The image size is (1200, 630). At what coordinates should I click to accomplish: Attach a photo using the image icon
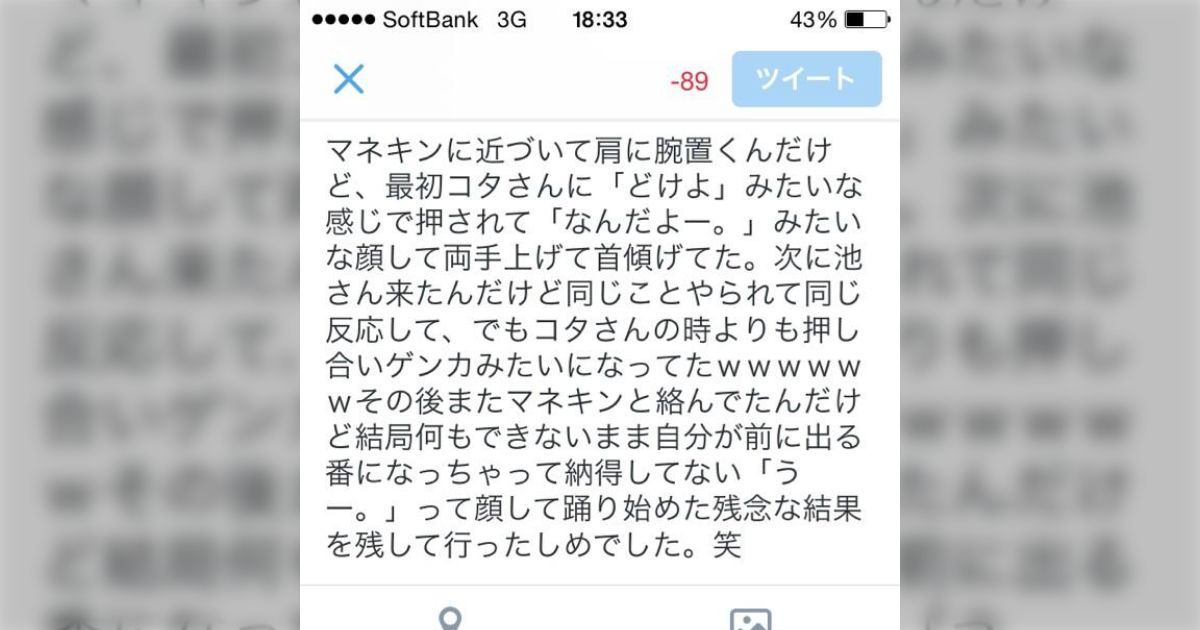click(x=749, y=620)
